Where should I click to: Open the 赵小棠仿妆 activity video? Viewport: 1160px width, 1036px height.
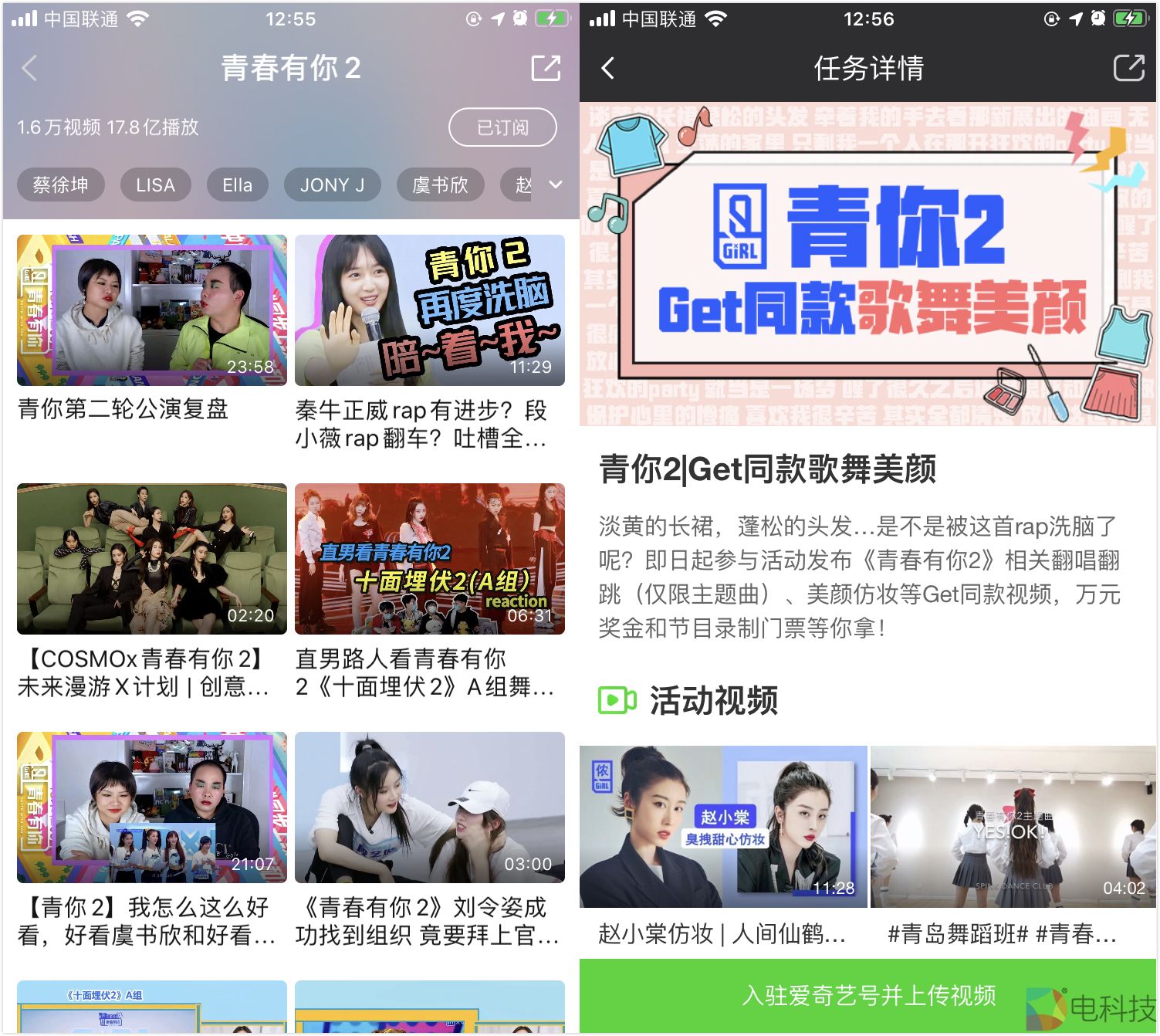click(723, 827)
